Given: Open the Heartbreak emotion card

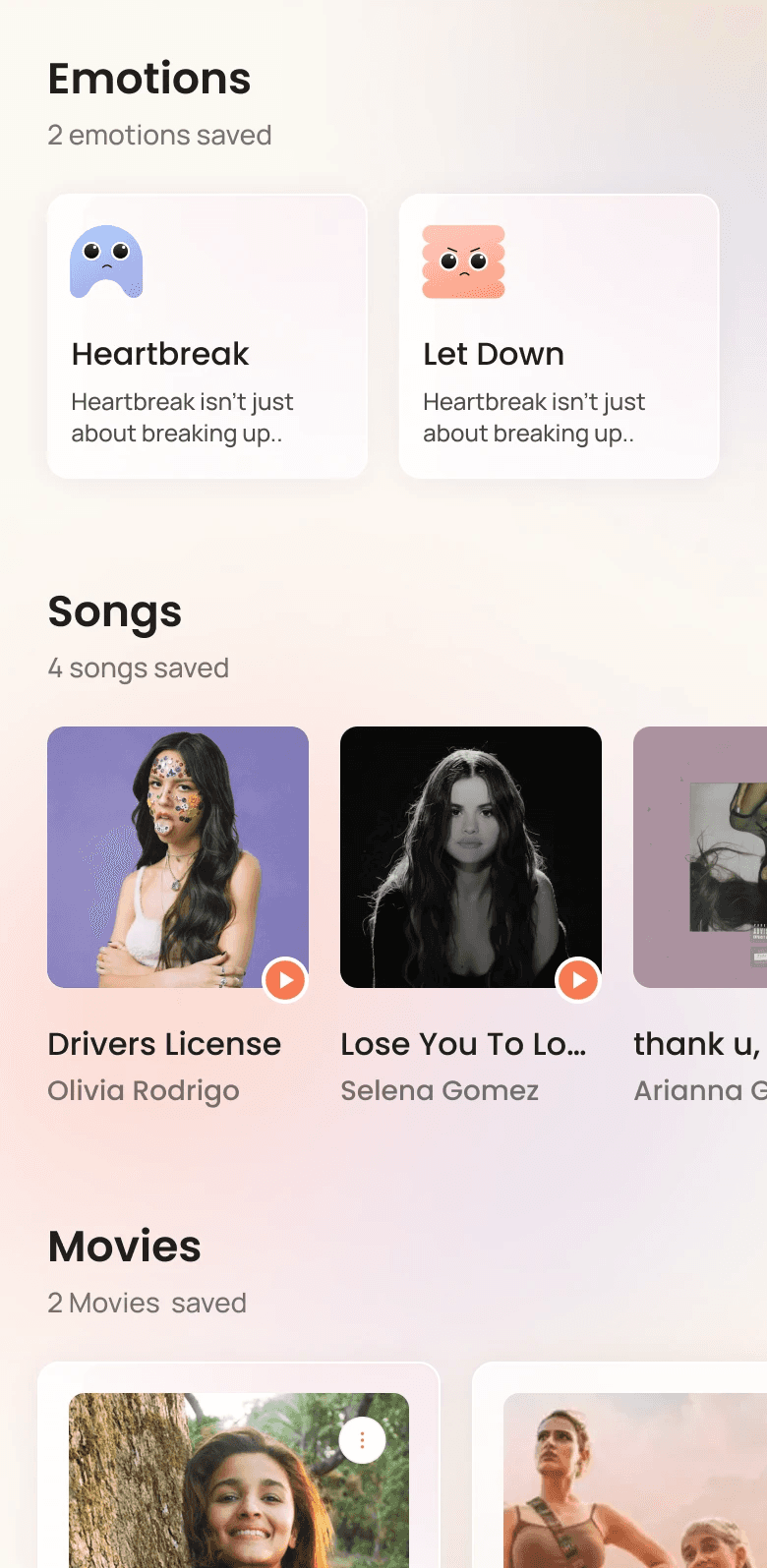Looking at the screenshot, I should tap(206, 336).
